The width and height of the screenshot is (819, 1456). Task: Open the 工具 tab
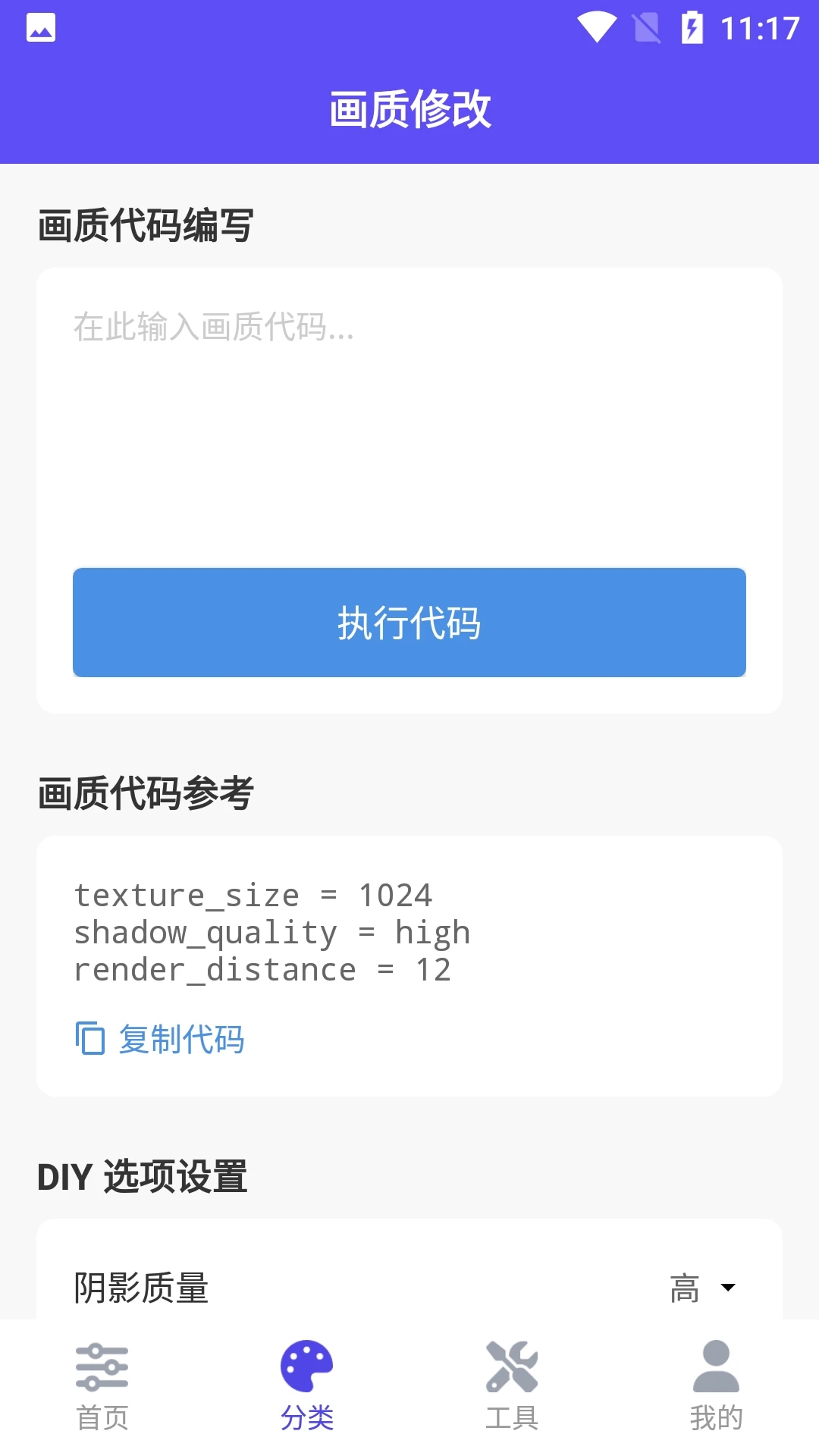tap(512, 1385)
